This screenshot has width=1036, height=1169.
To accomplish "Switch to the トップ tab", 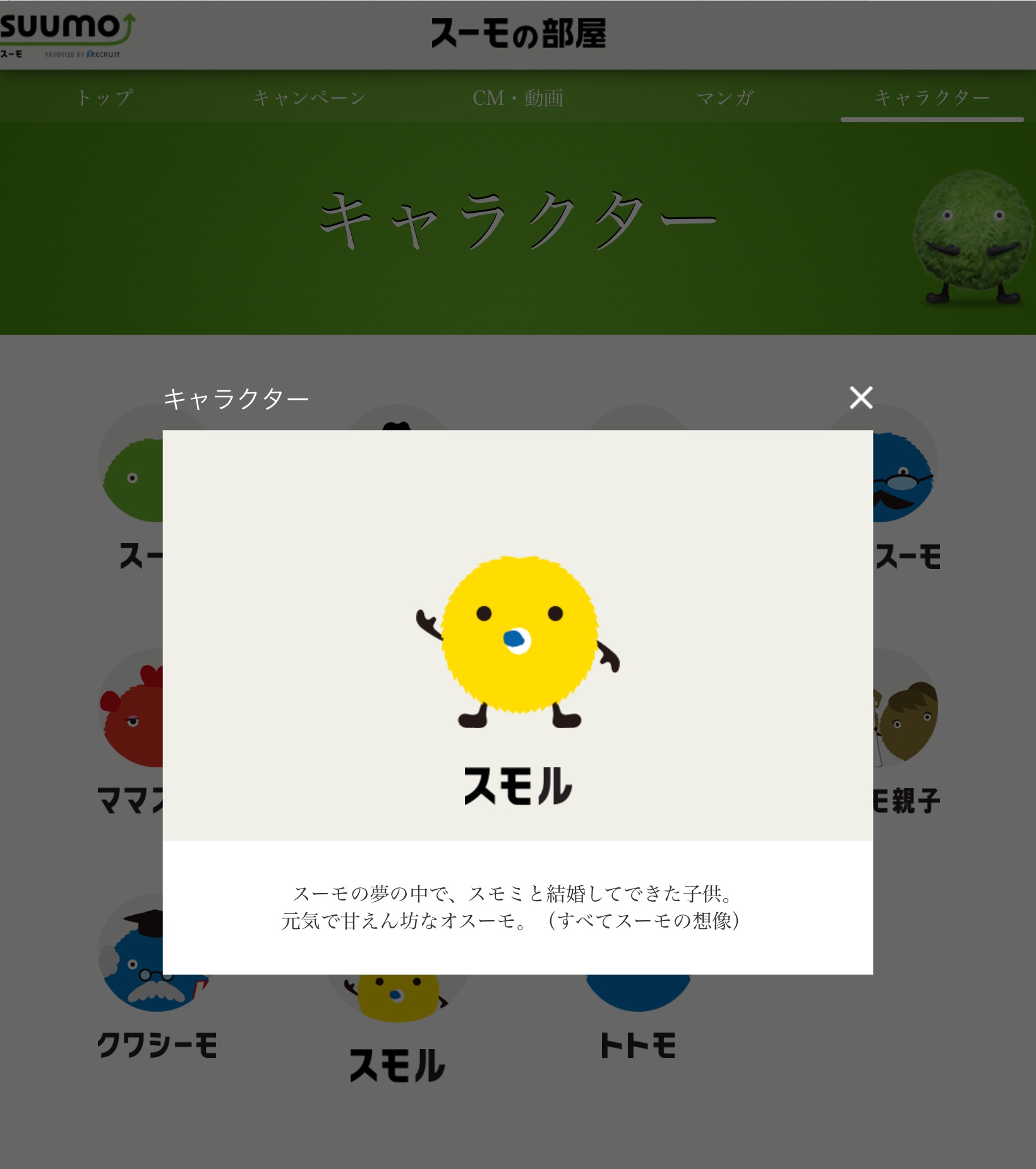I will tap(104, 98).
